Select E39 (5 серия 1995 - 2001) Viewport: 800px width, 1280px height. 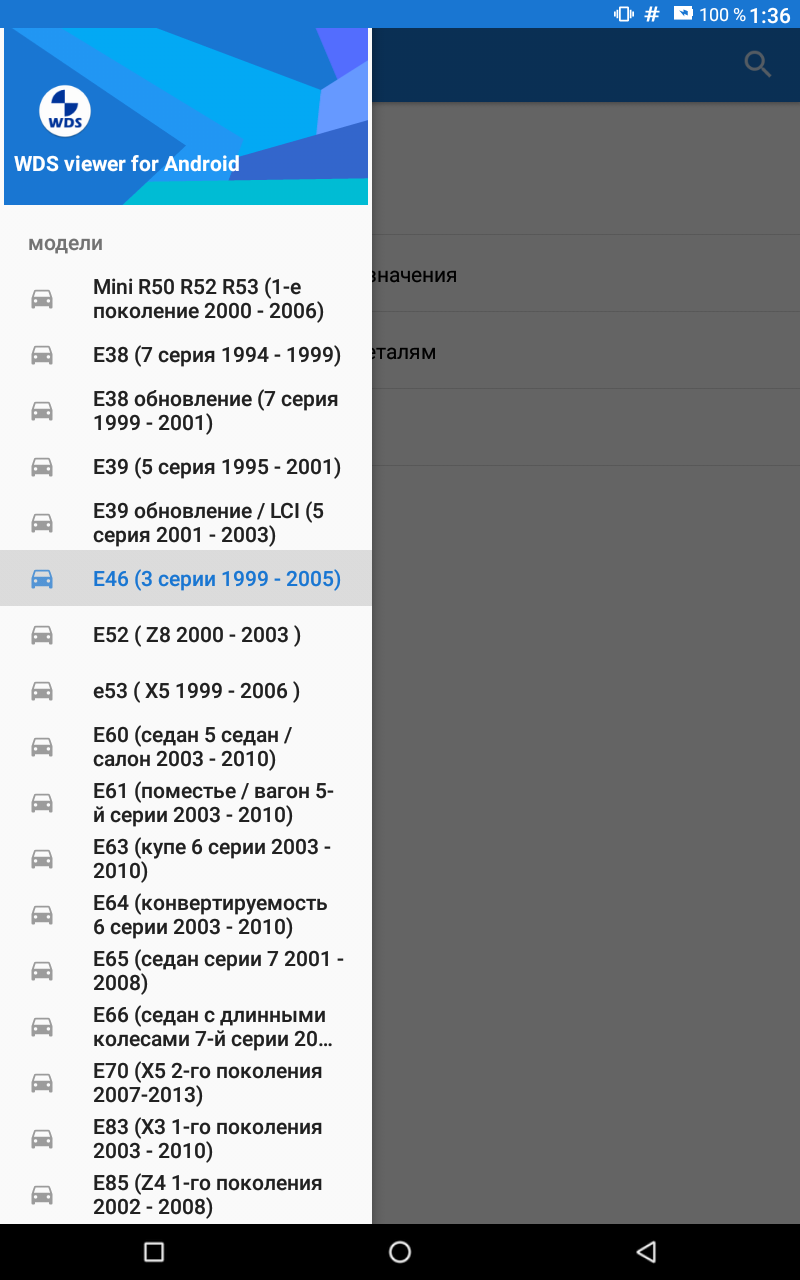pos(186,467)
